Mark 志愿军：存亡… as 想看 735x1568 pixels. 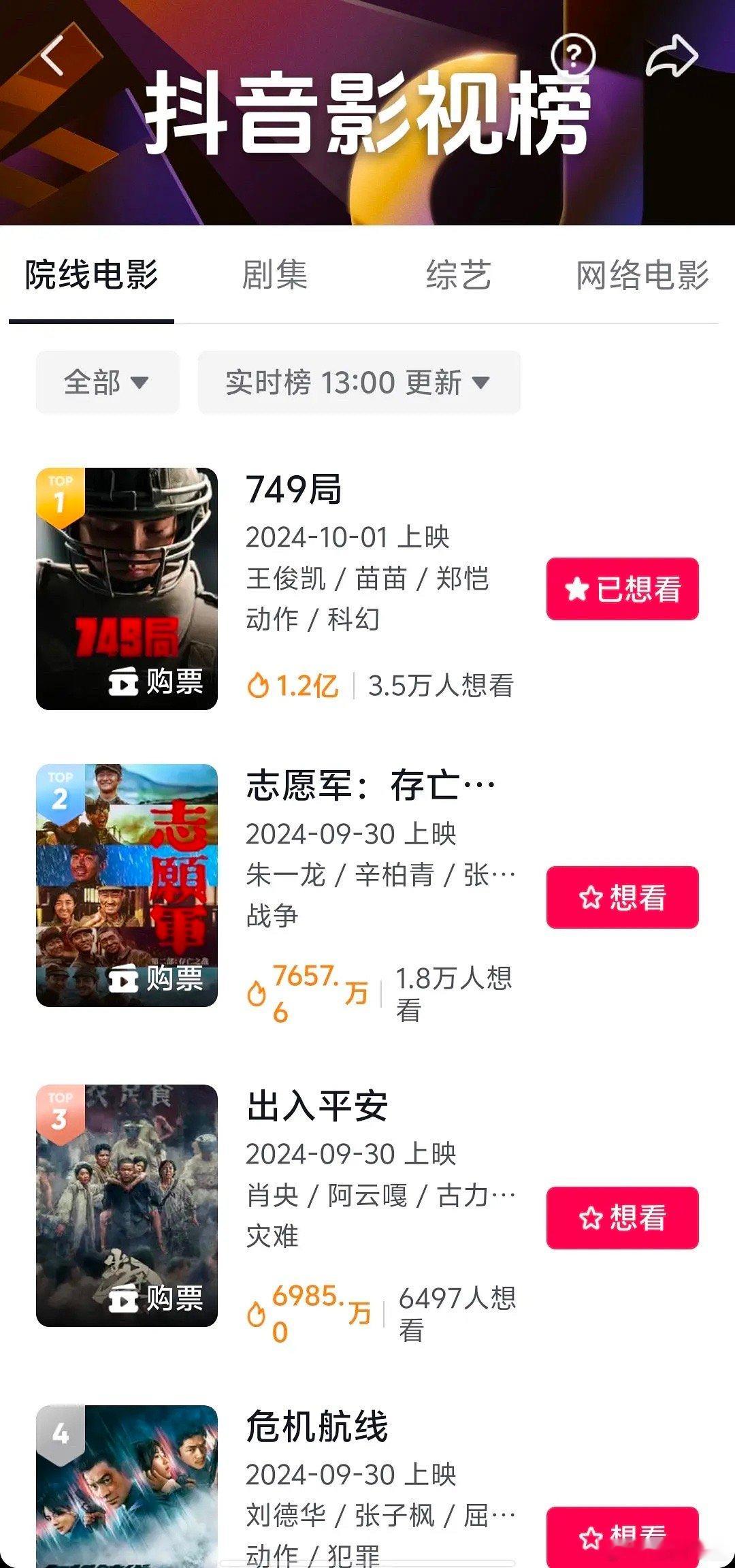click(x=622, y=897)
